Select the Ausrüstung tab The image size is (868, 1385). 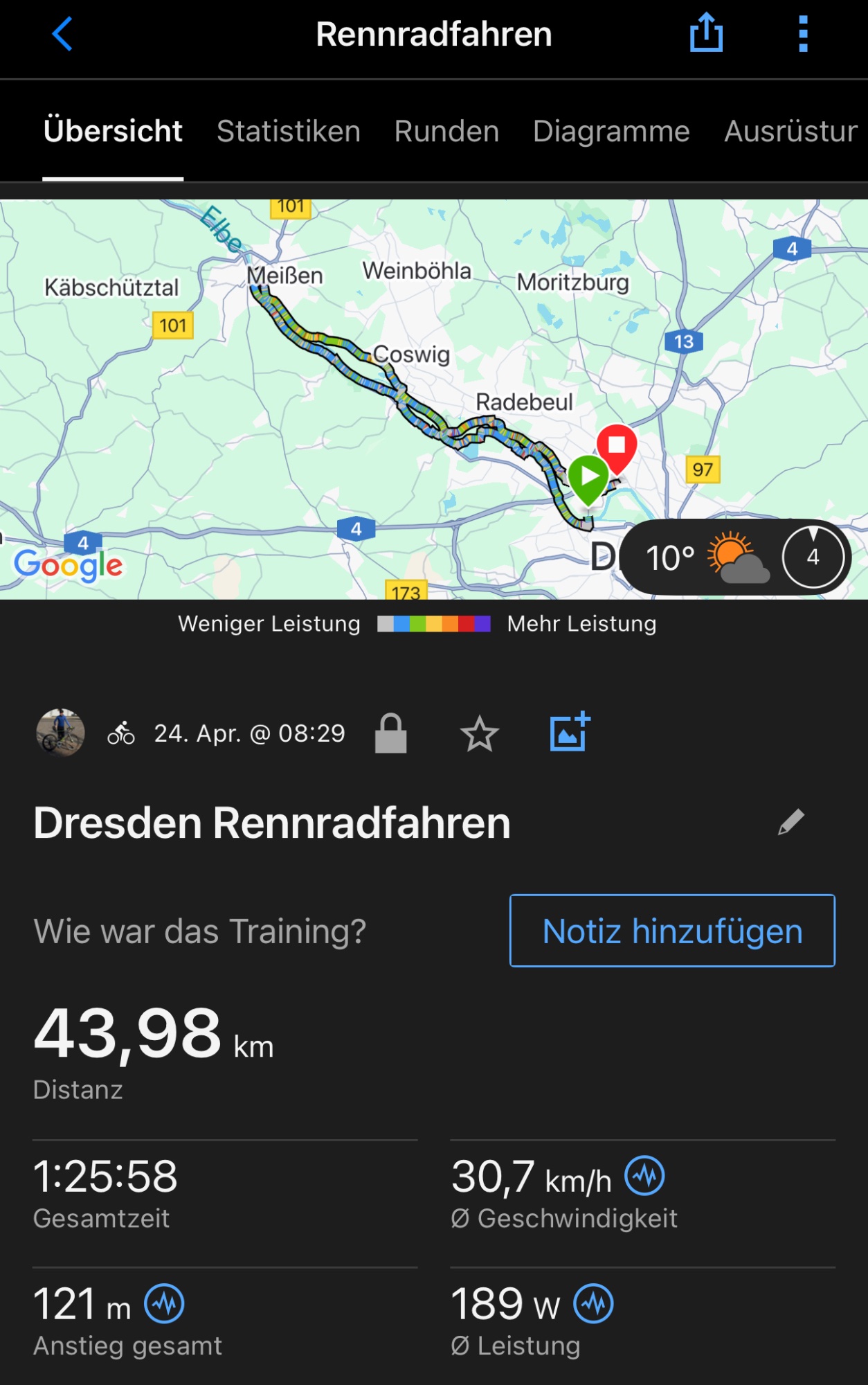point(791,132)
